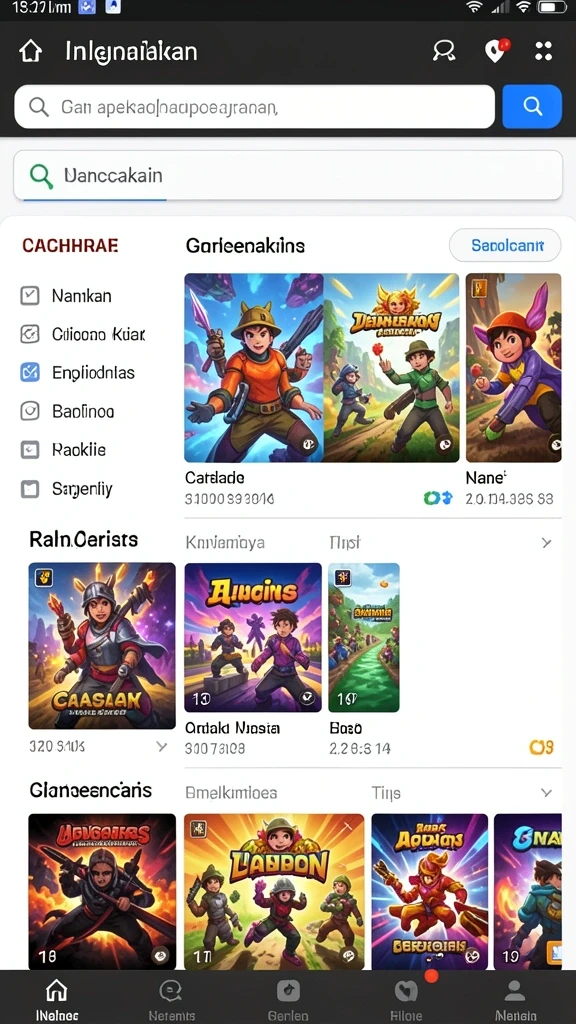Tick the Sarjenliy checkbox
Image resolution: width=576 pixels, height=1024 pixels.
point(30,488)
